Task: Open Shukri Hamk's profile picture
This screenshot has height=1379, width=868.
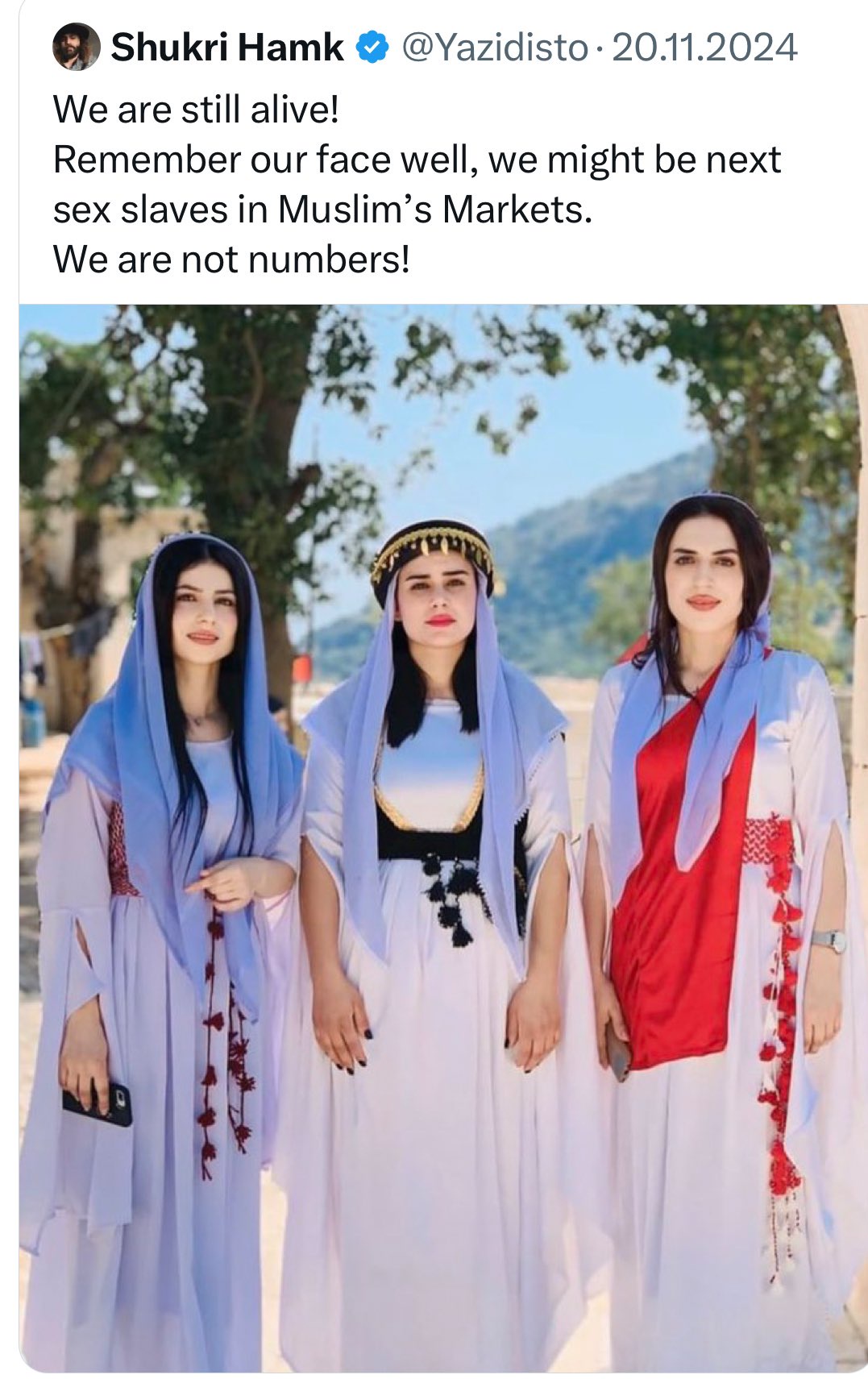Action: point(77,48)
